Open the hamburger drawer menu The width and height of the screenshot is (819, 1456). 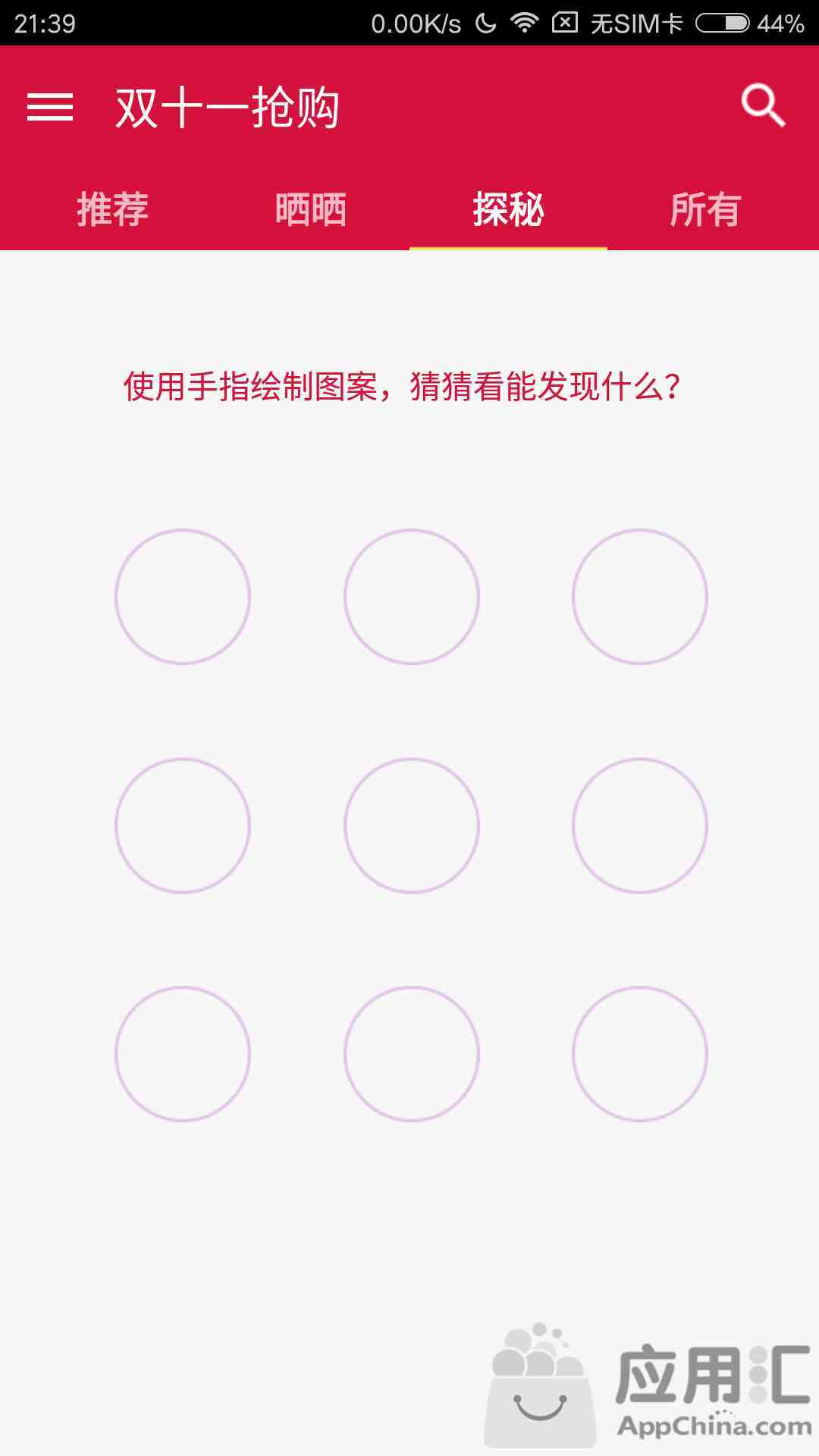(x=50, y=107)
